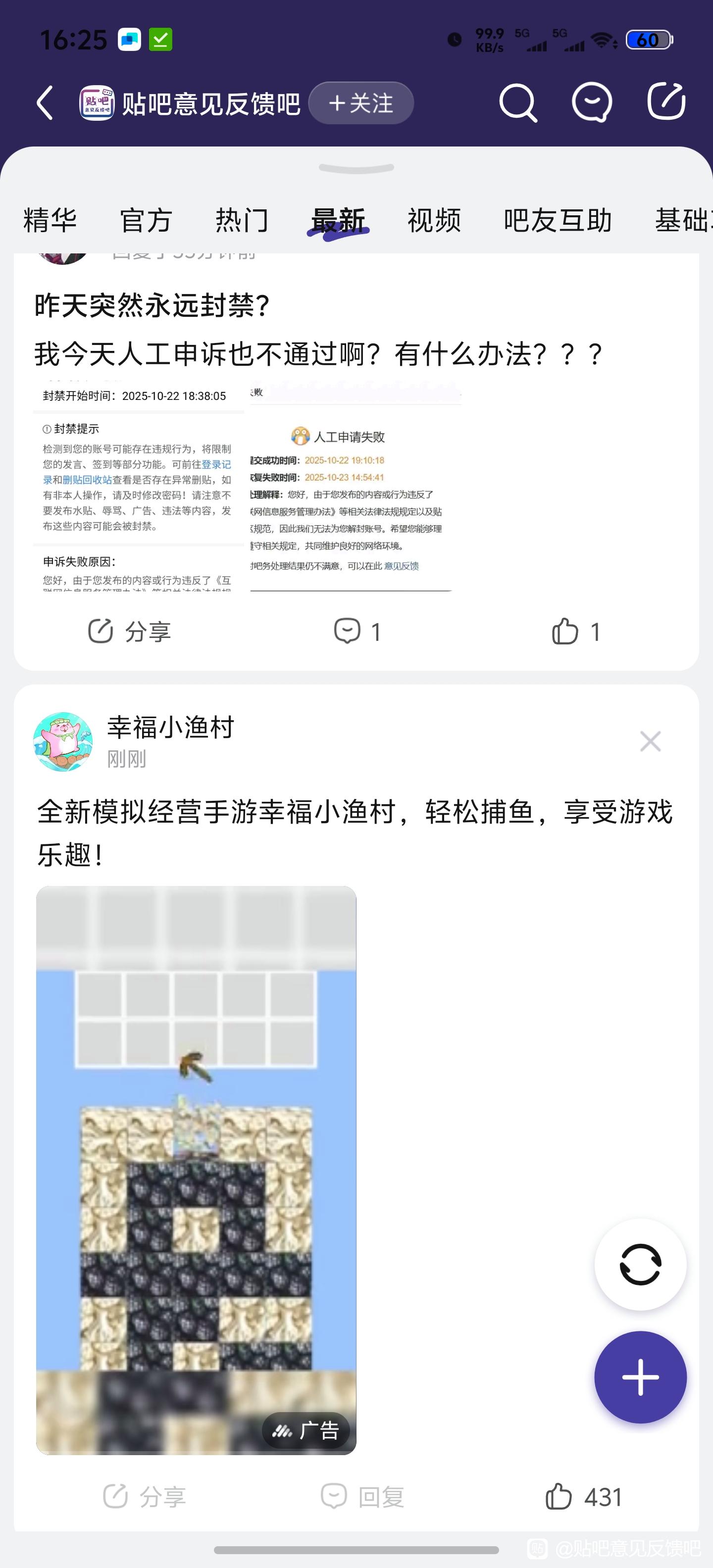Share the 永远封禁 post

click(x=130, y=631)
